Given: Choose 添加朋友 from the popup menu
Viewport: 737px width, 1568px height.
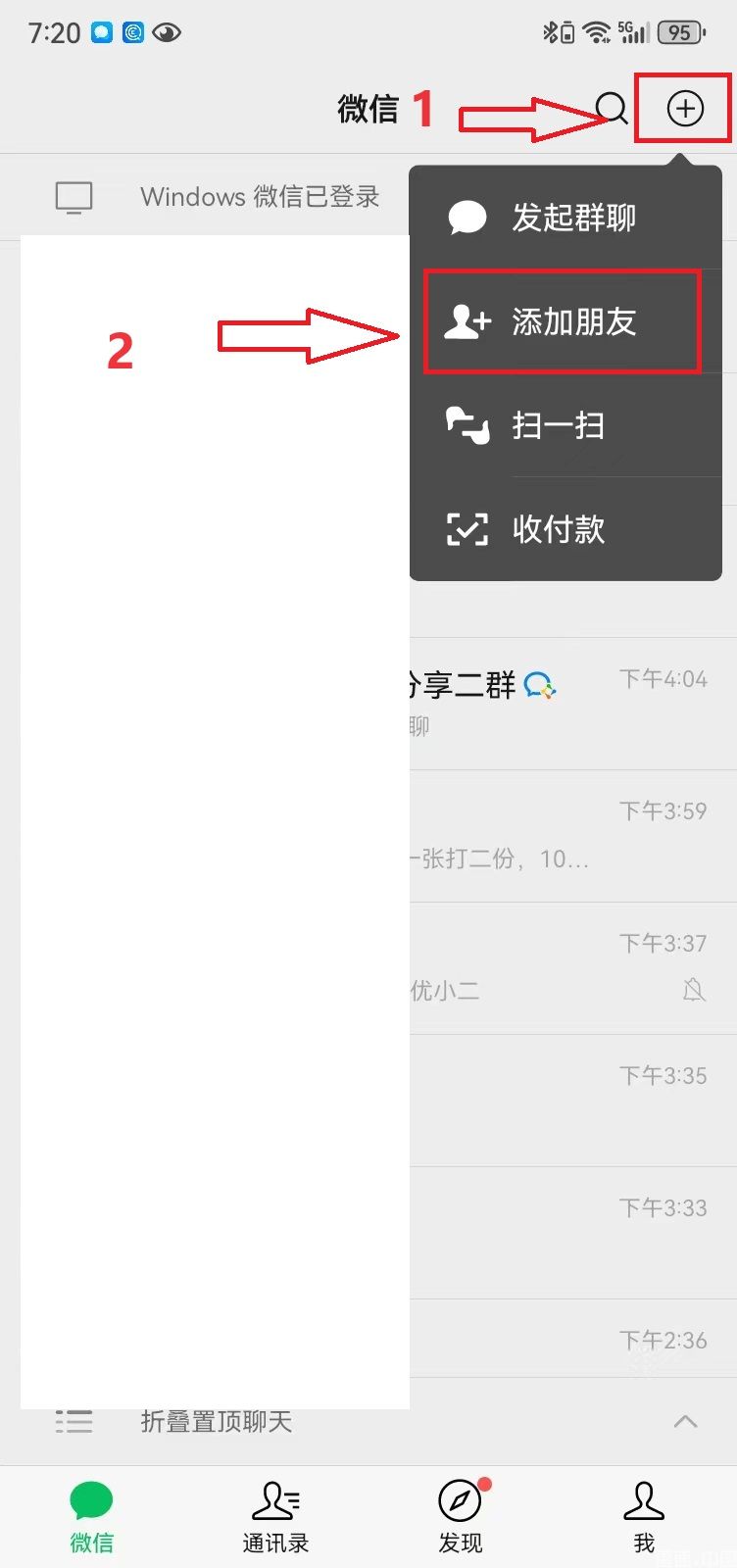Looking at the screenshot, I should (565, 321).
